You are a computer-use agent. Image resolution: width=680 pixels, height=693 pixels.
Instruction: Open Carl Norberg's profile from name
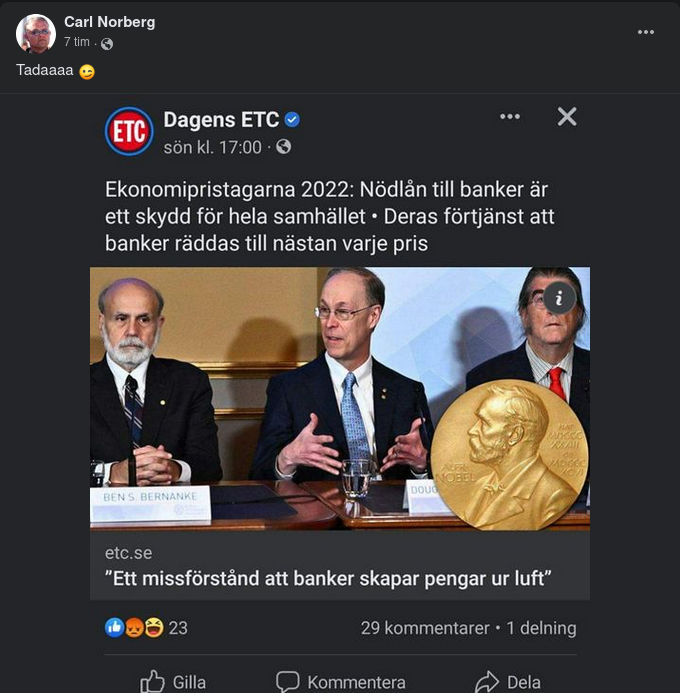point(109,22)
